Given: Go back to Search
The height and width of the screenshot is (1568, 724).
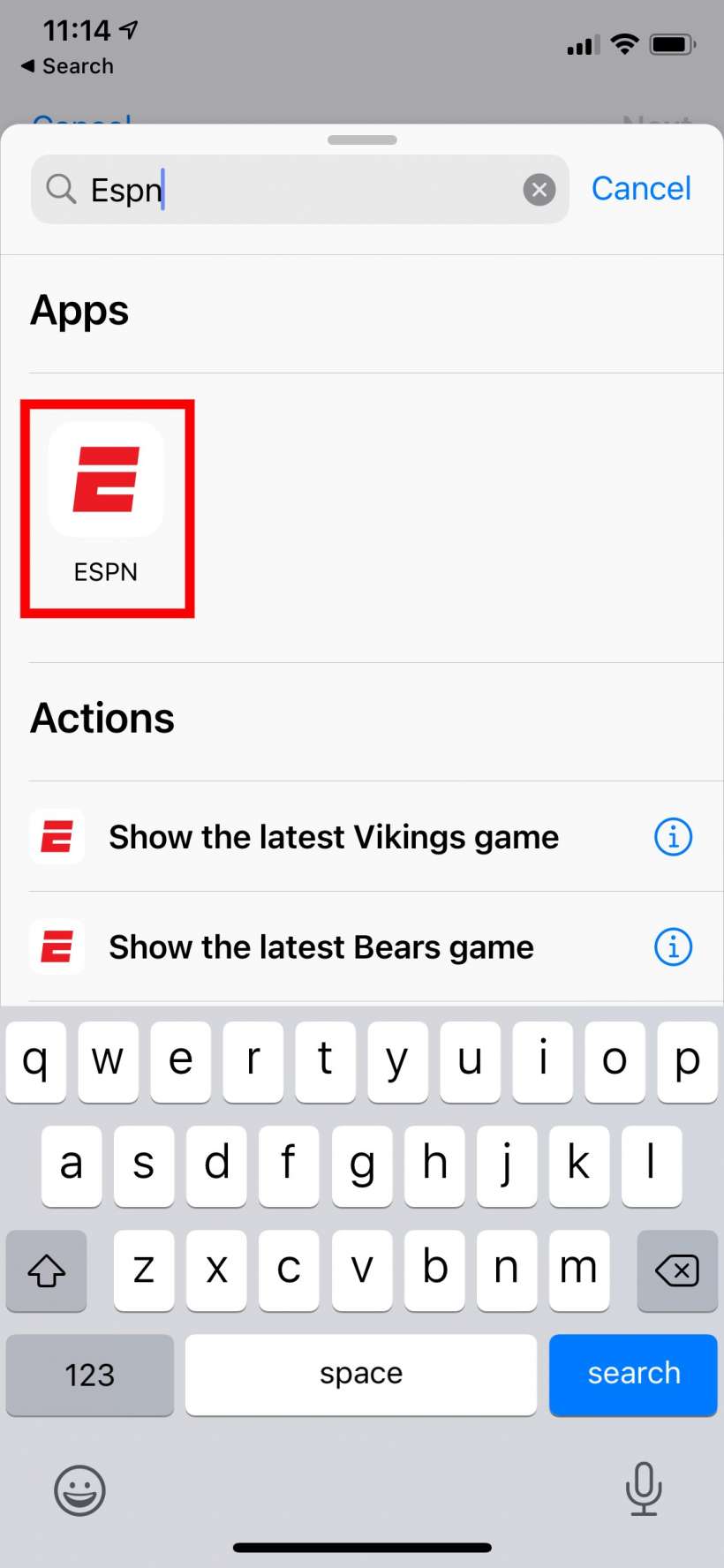Looking at the screenshot, I should pyautogui.click(x=68, y=66).
